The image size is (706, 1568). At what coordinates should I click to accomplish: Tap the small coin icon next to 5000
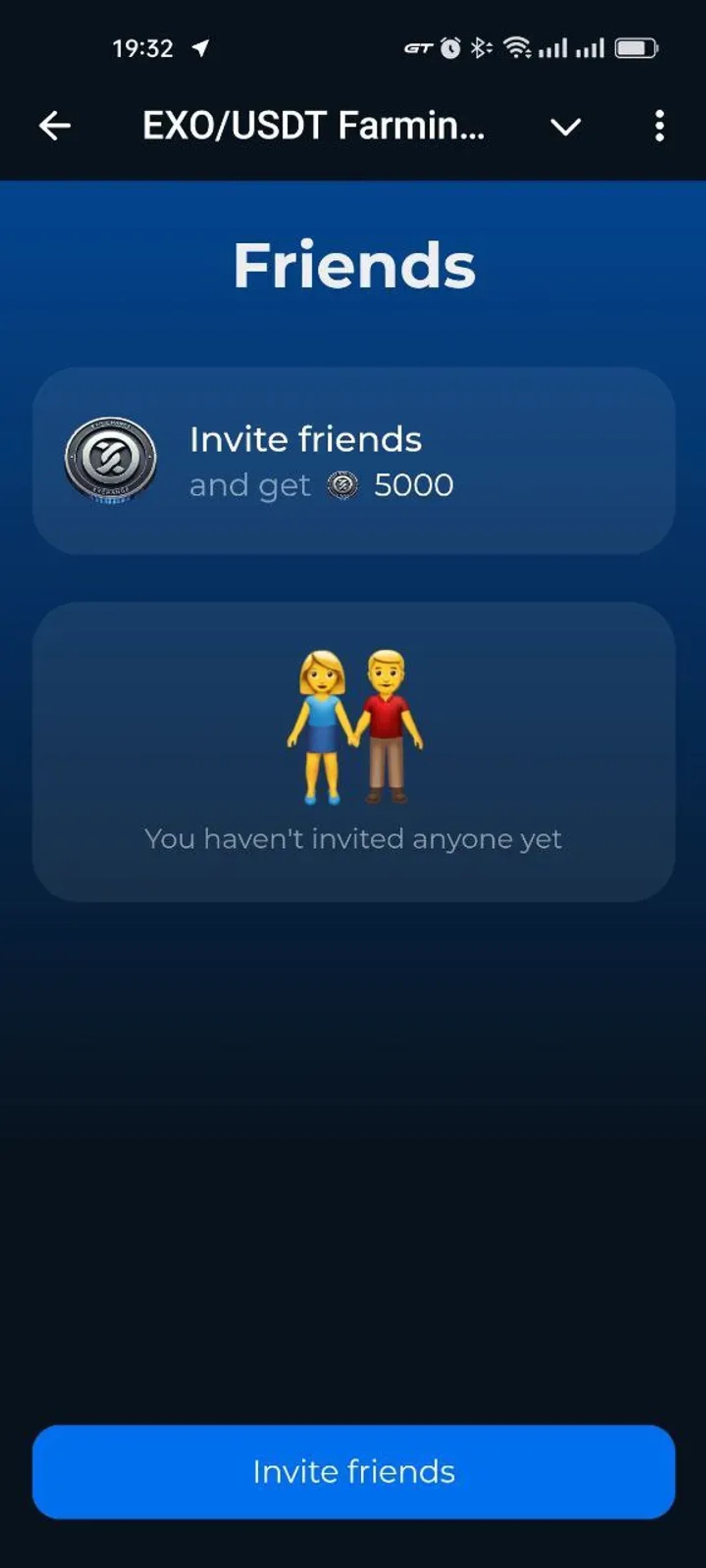point(342,484)
